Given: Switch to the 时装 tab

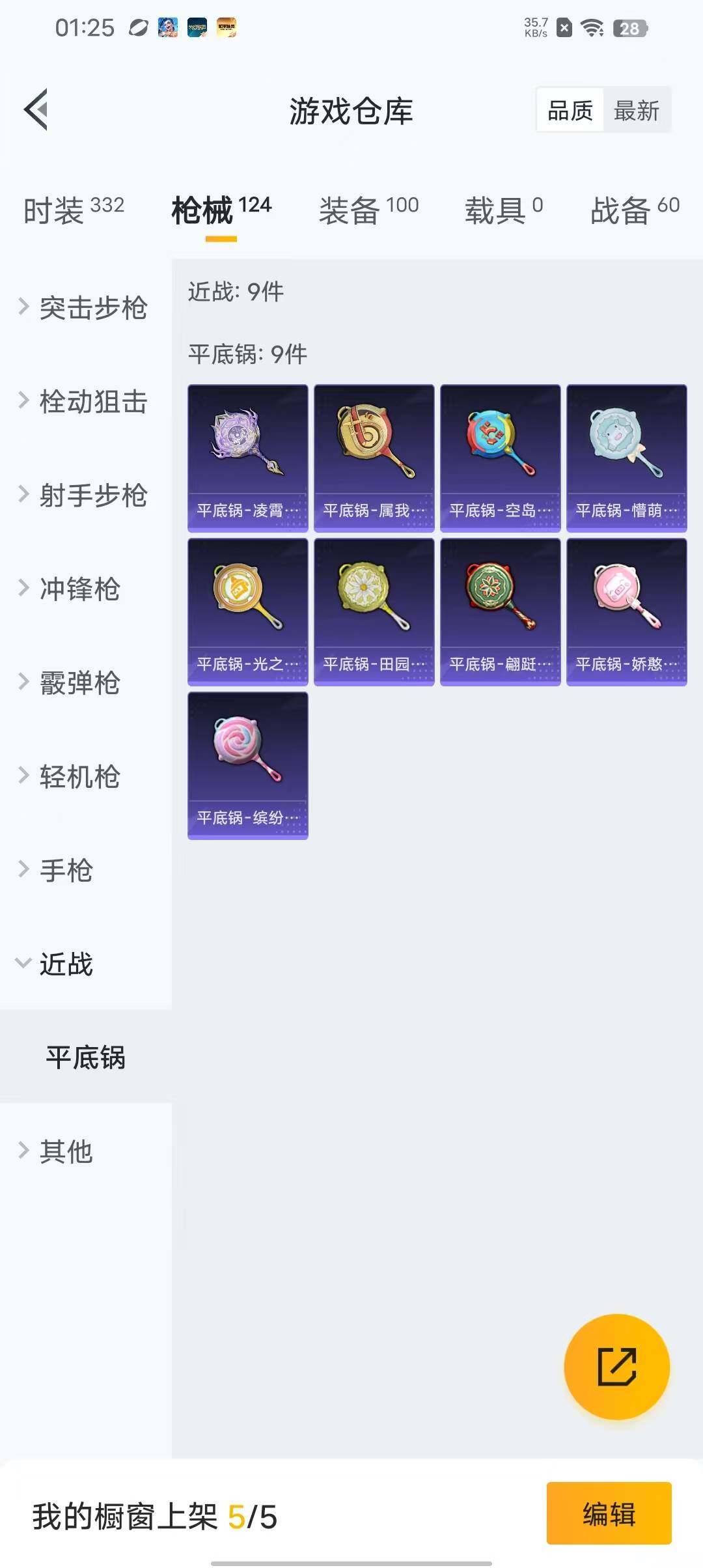Looking at the screenshot, I should point(74,210).
